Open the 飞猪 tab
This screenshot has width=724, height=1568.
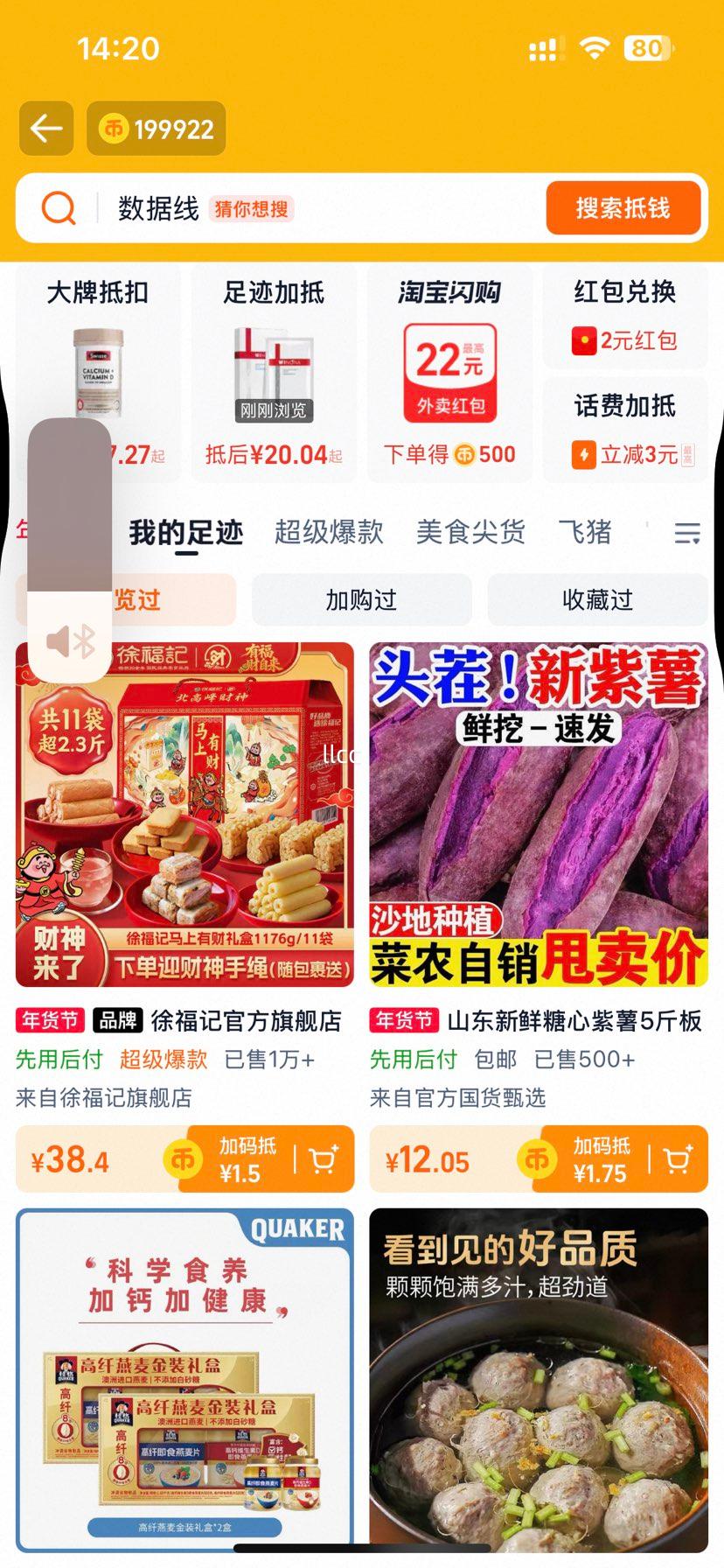click(x=584, y=532)
